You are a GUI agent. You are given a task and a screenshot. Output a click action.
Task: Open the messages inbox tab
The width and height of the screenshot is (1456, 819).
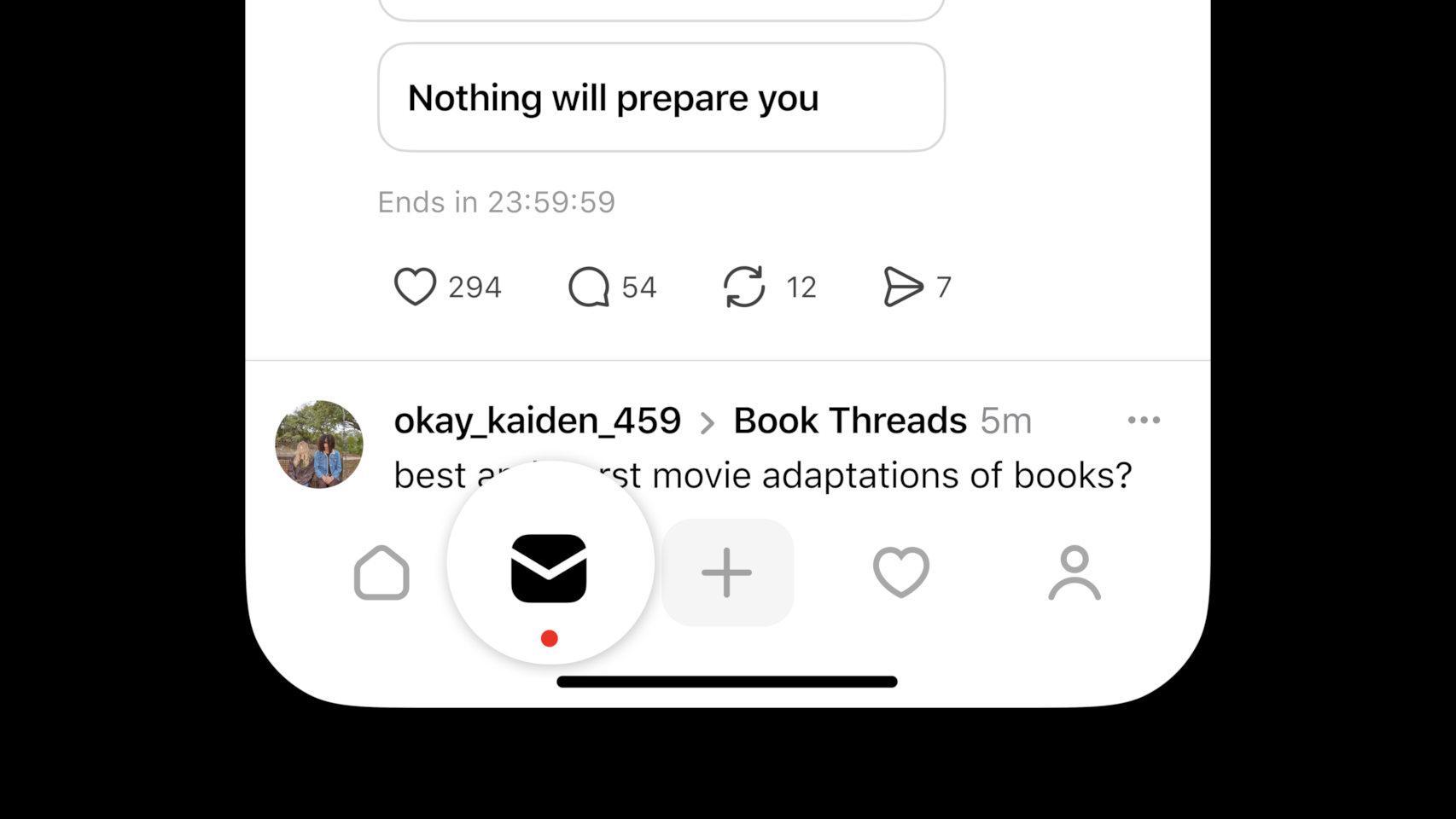coord(549,568)
